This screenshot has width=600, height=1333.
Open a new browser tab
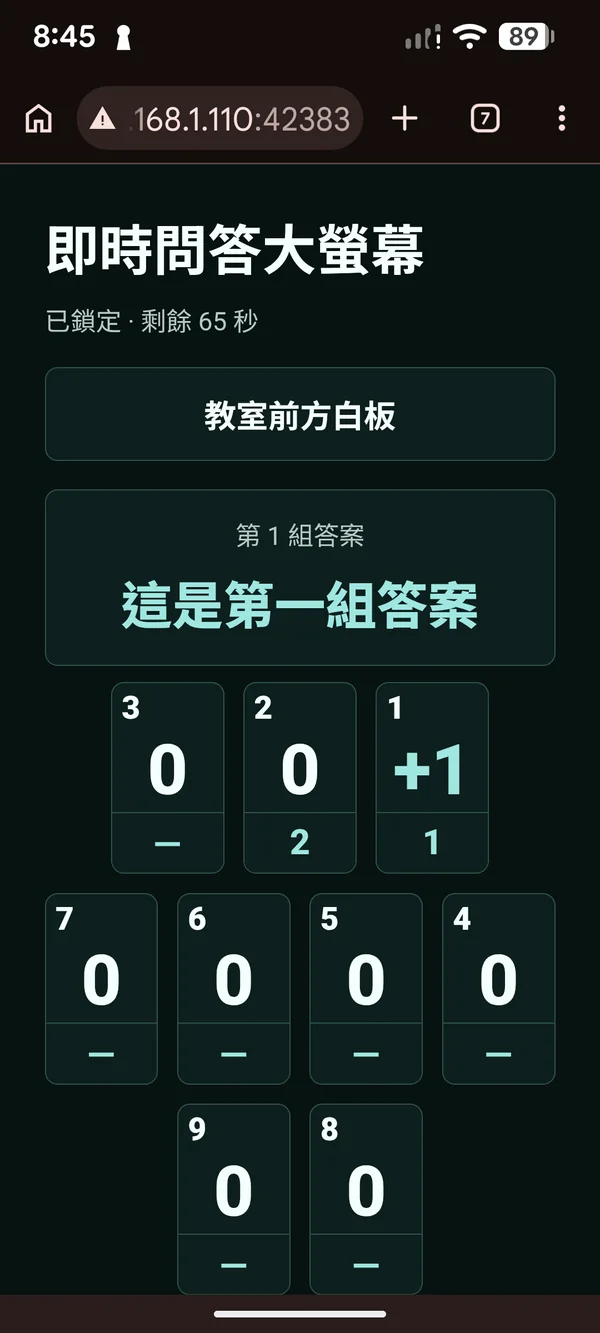[x=404, y=119]
